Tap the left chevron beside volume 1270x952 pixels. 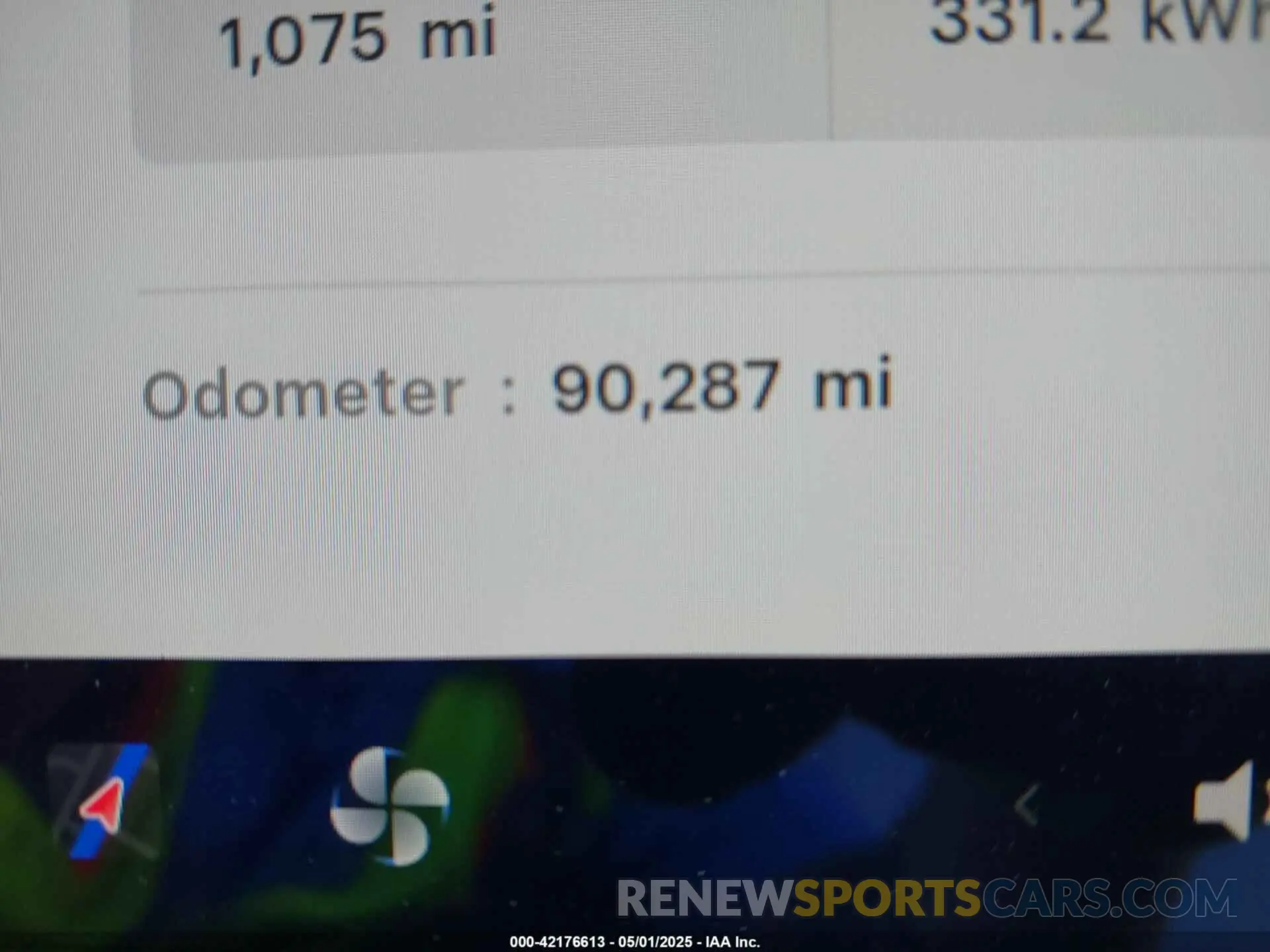click(1026, 805)
